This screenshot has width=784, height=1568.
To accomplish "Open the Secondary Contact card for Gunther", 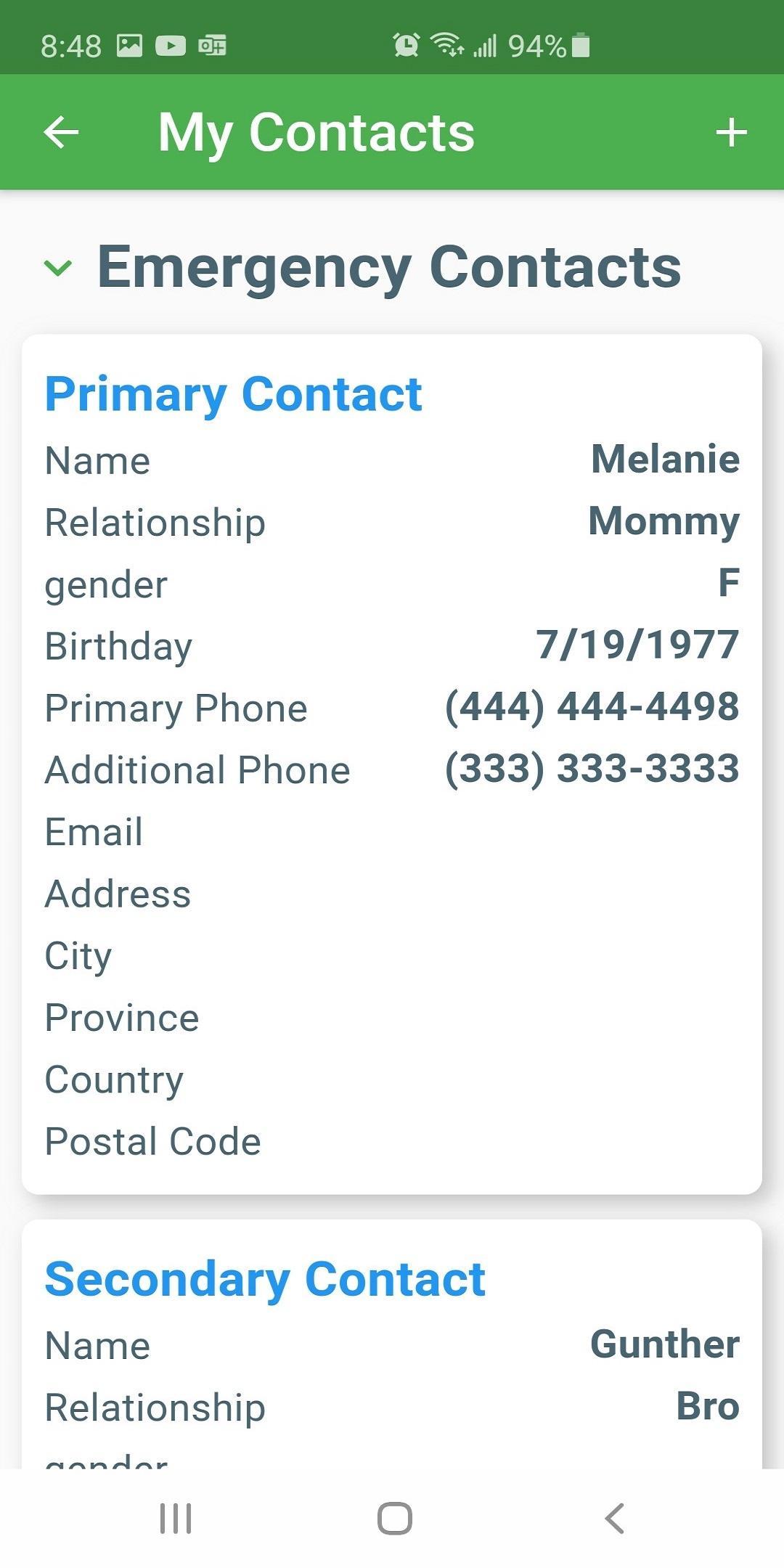I will tap(392, 1344).
